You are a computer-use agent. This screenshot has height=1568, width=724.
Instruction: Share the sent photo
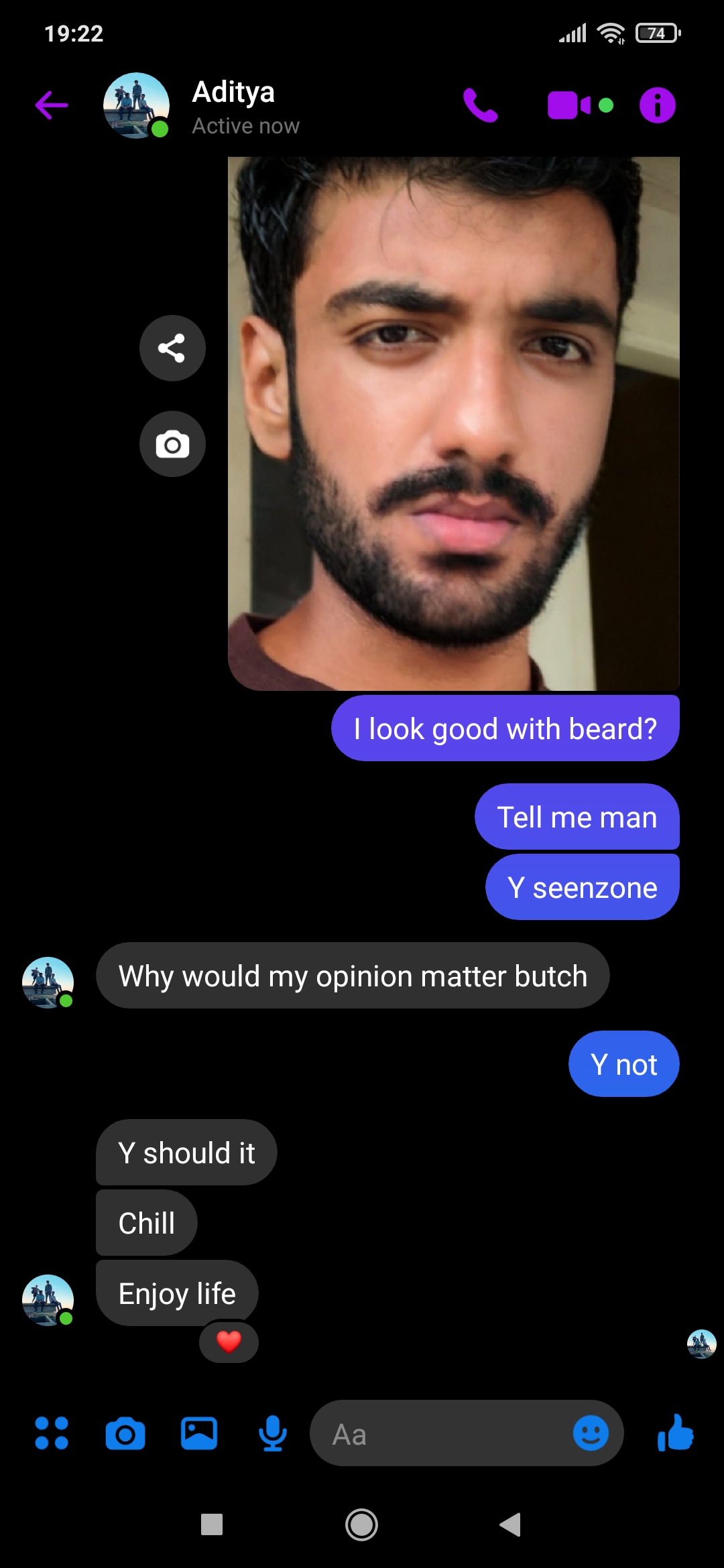click(x=172, y=348)
